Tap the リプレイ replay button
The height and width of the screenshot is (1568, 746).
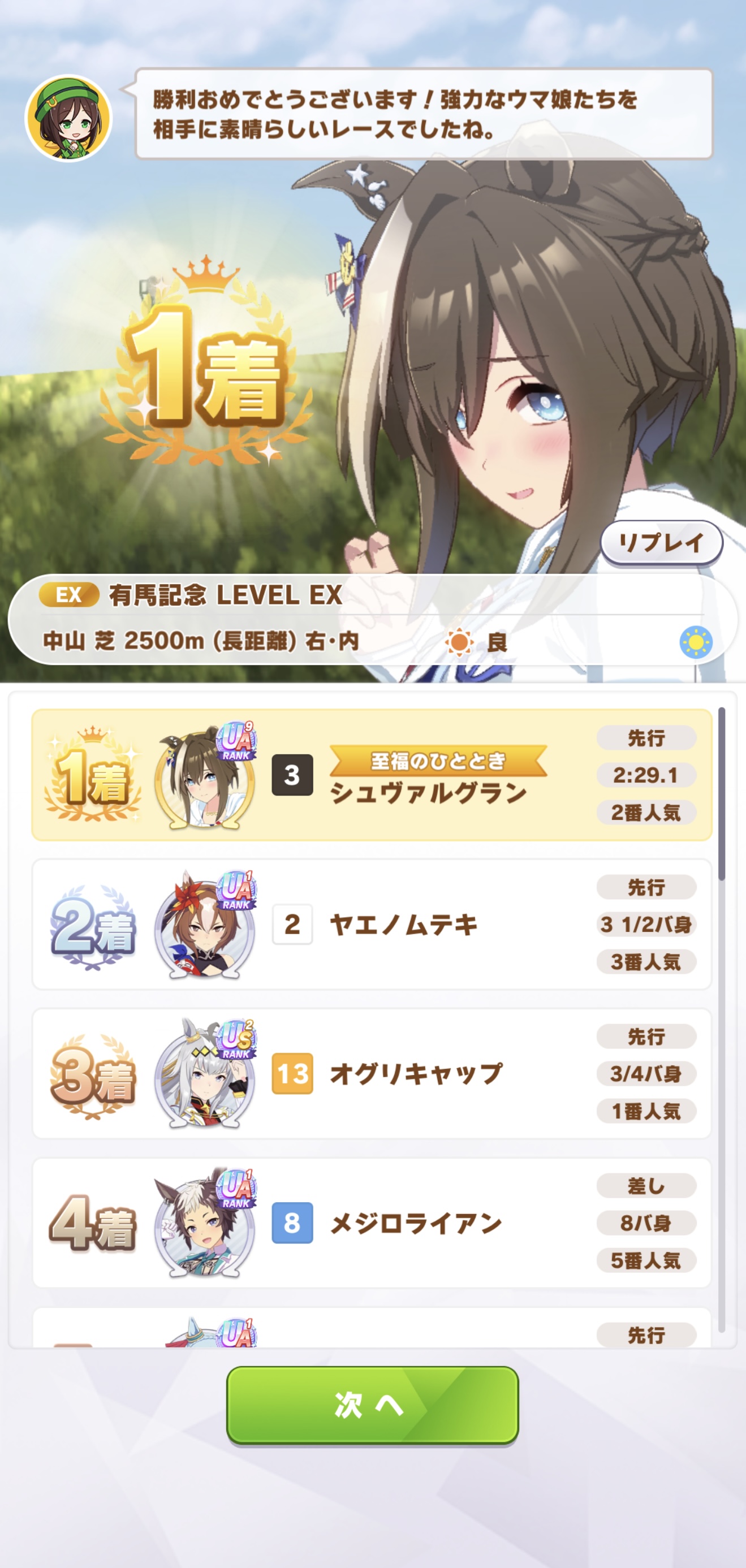tap(661, 542)
